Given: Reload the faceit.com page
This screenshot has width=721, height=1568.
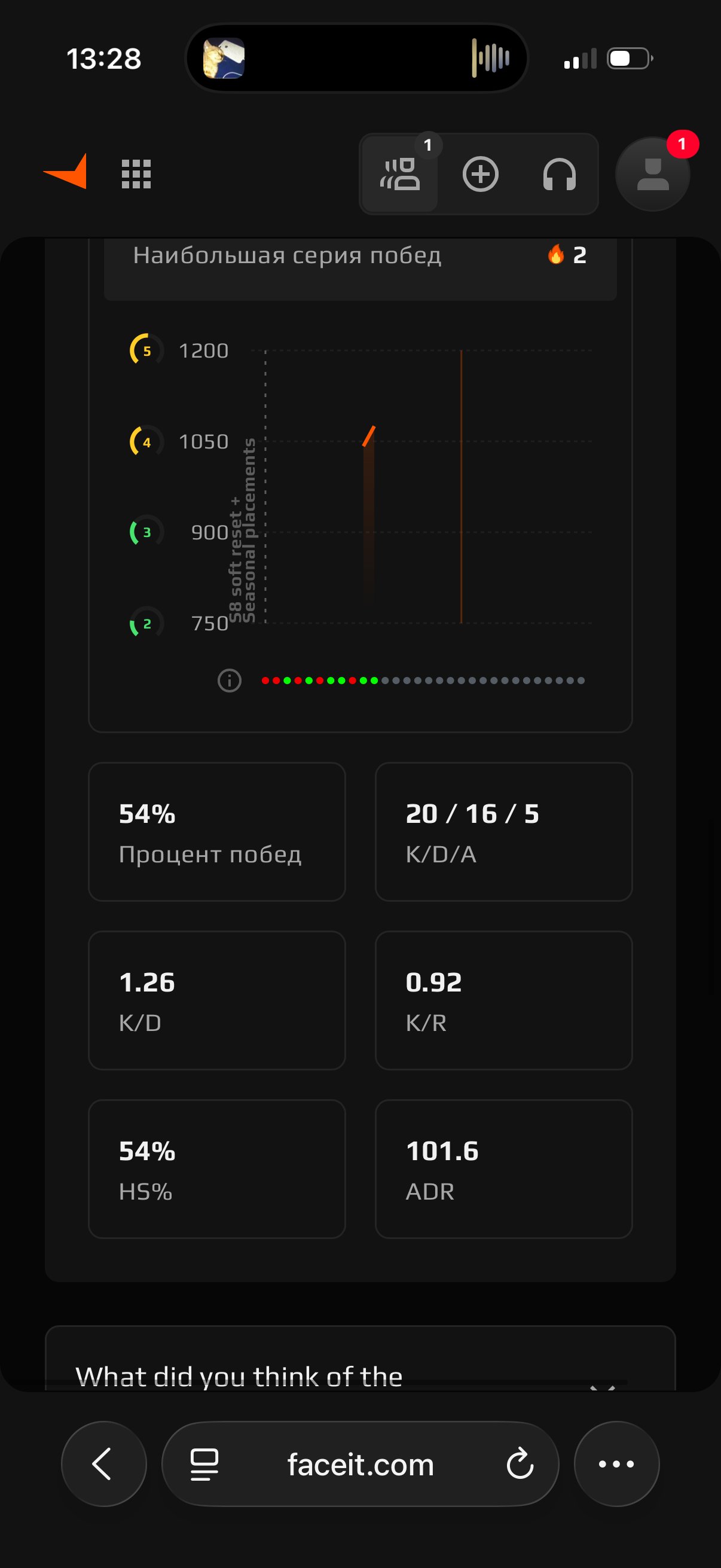Looking at the screenshot, I should [x=520, y=1464].
